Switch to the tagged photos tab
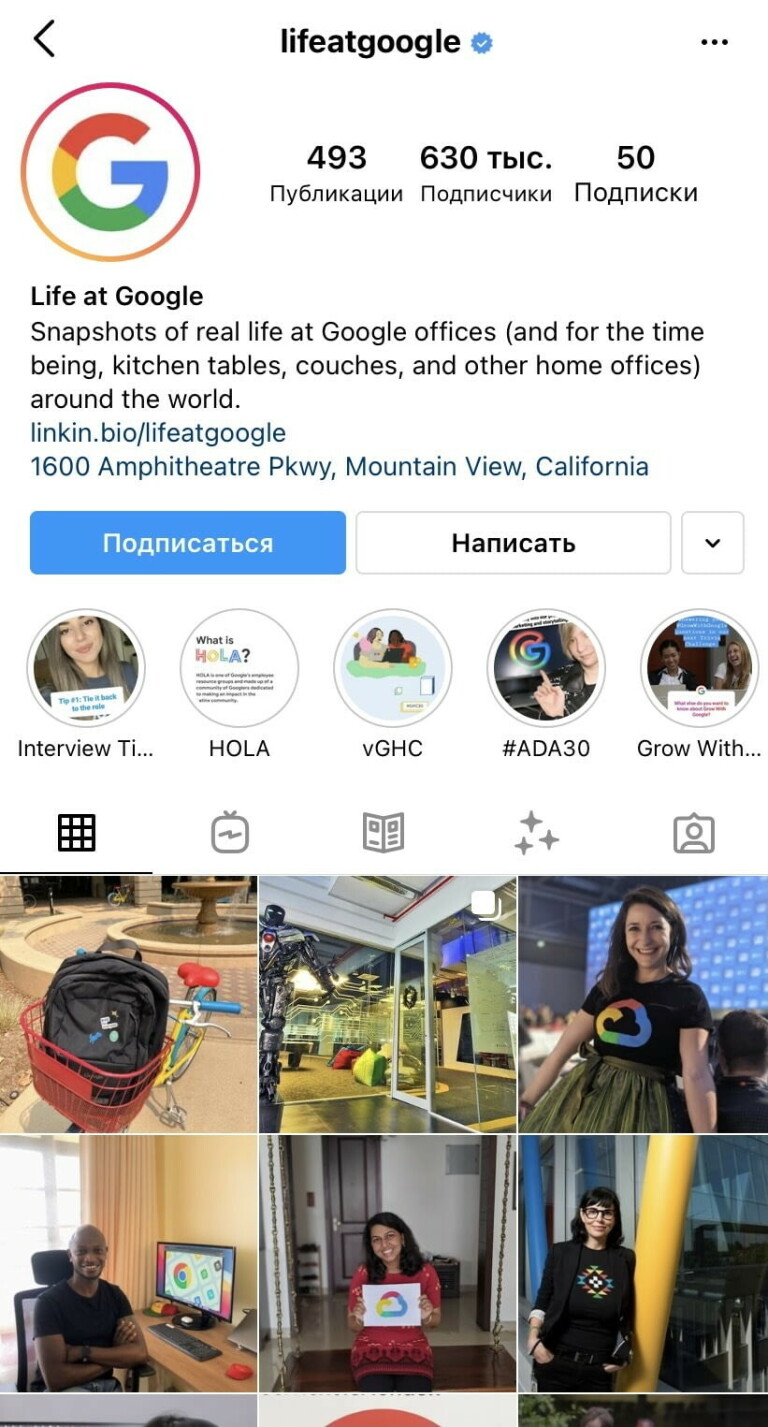The width and height of the screenshot is (768, 1427). (x=693, y=833)
